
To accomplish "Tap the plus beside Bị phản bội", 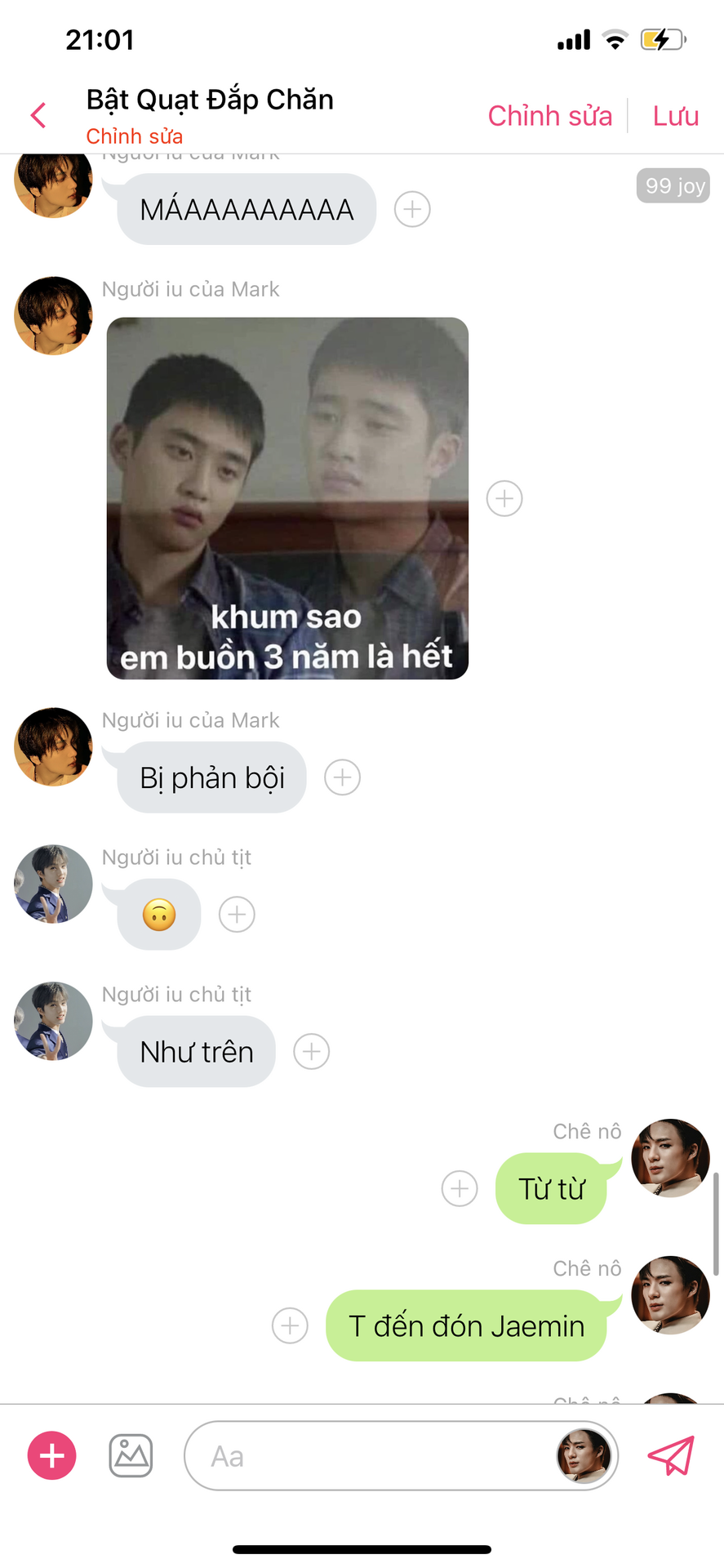I will [343, 777].
